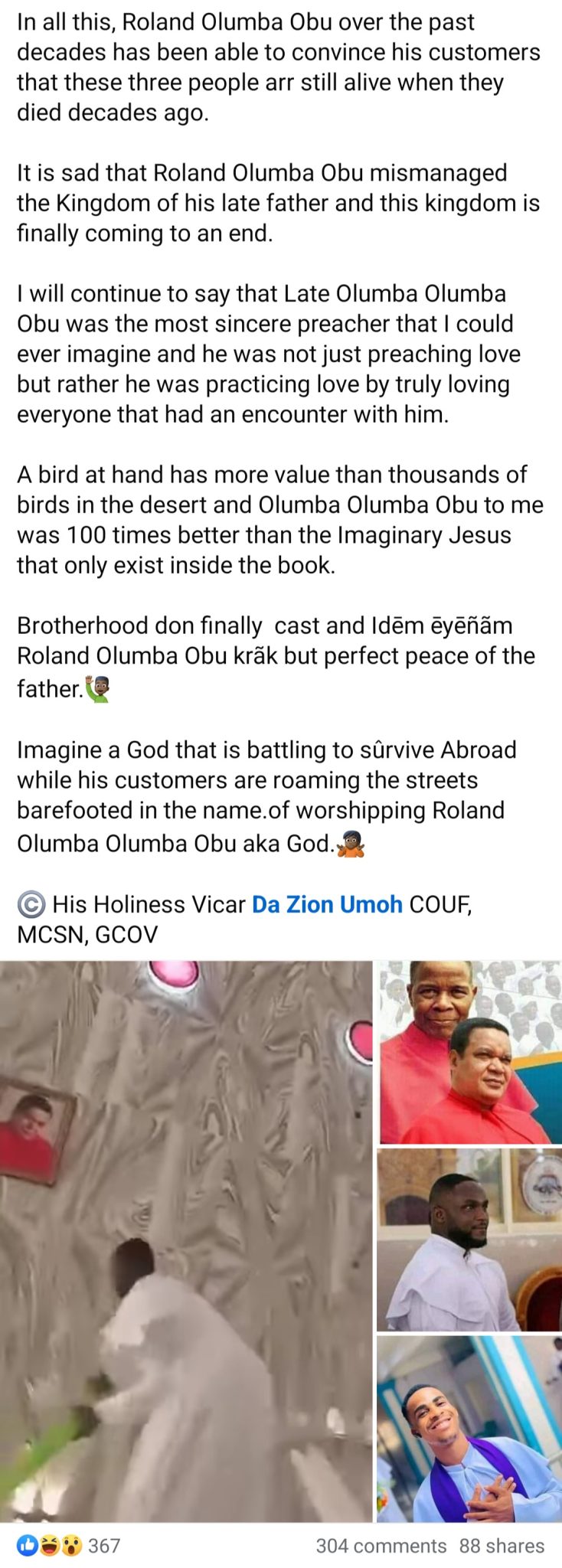Screen dimensions: 562x1568
Task: Open the large photo of the person in white
Action: pos(186,1241)
